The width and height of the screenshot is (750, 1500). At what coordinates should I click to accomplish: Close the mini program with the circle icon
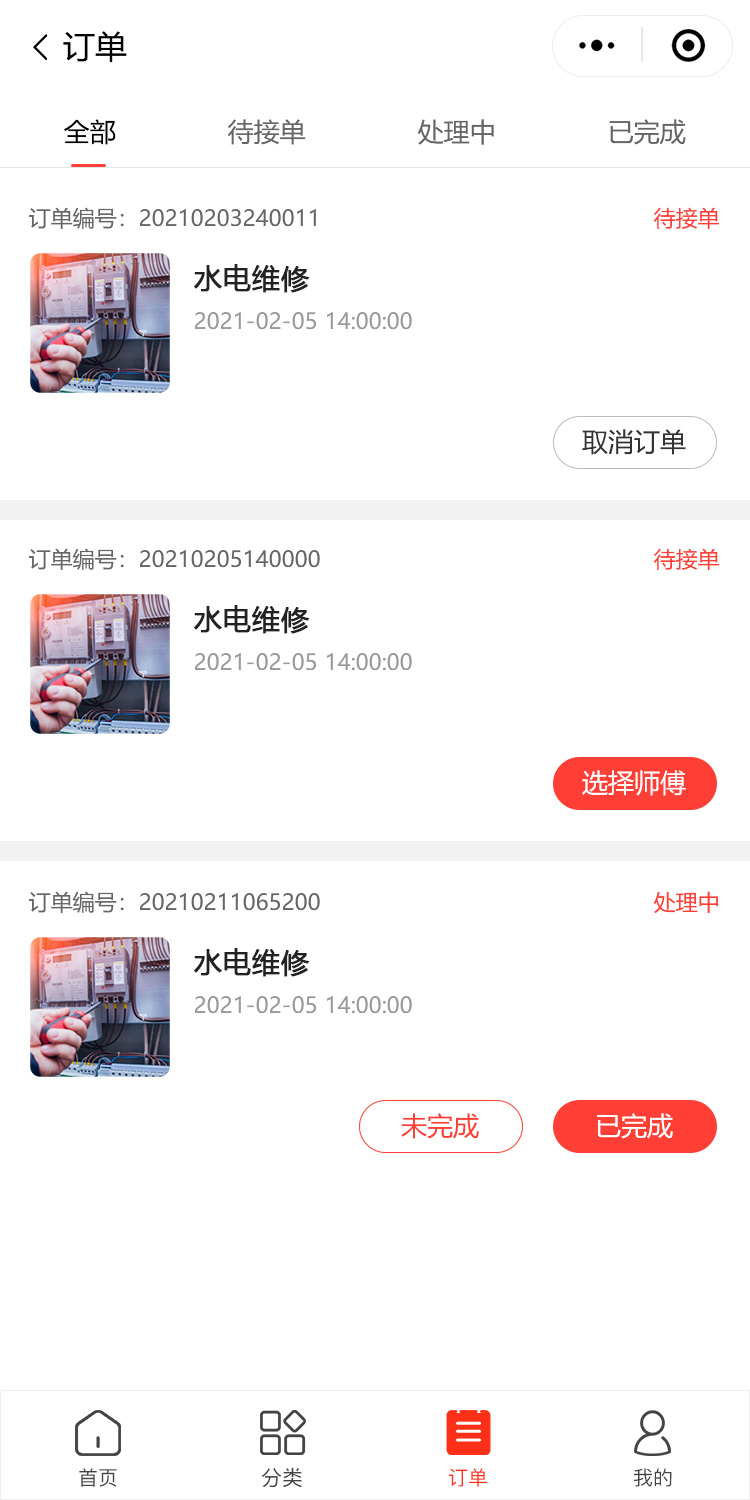pyautogui.click(x=688, y=46)
